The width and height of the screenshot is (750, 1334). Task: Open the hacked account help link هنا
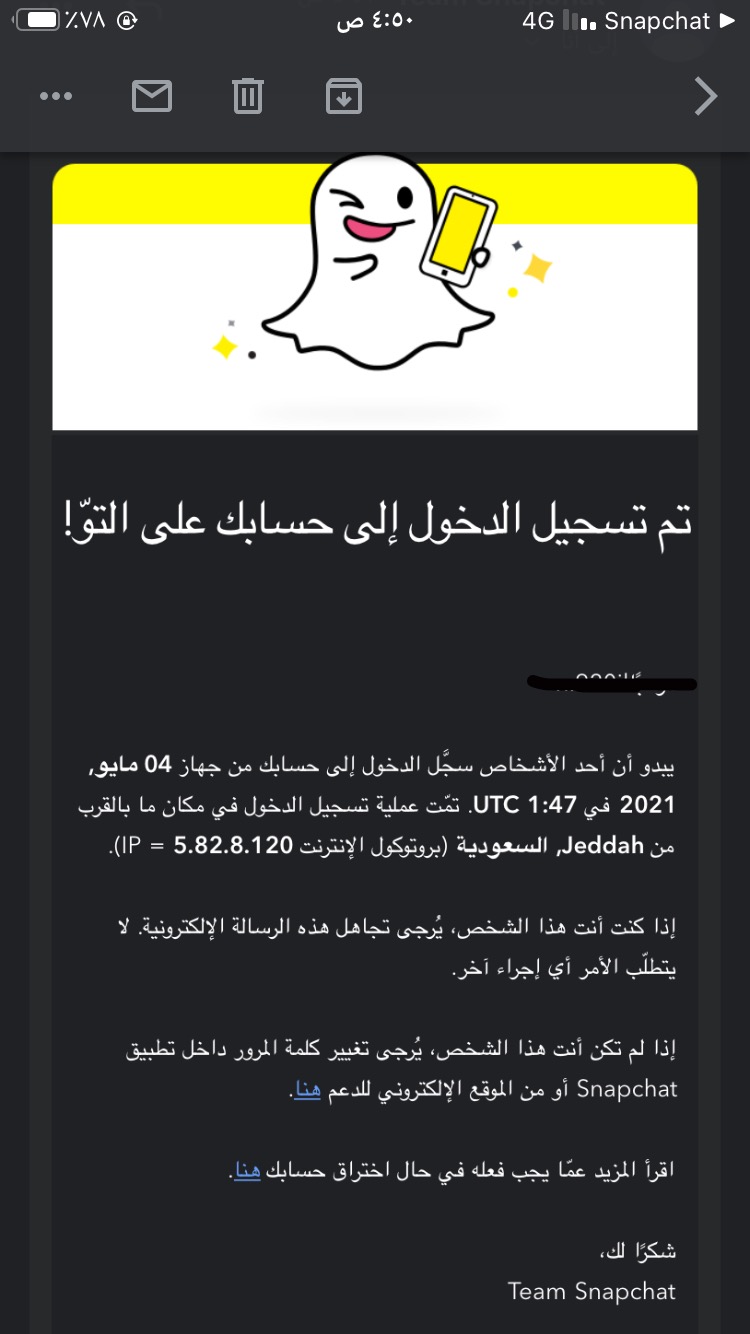(247, 1169)
